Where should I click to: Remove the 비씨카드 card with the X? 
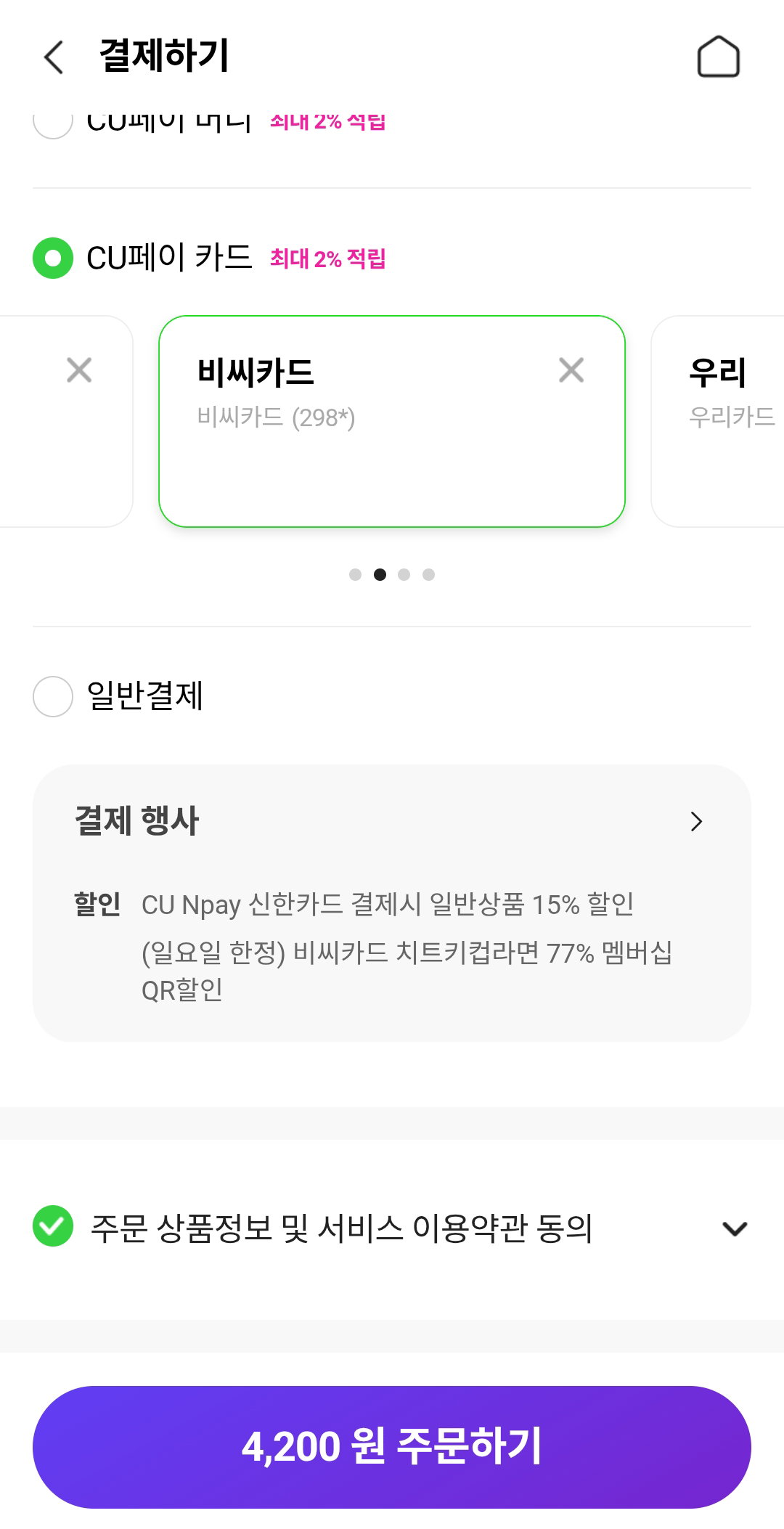pyautogui.click(x=571, y=370)
